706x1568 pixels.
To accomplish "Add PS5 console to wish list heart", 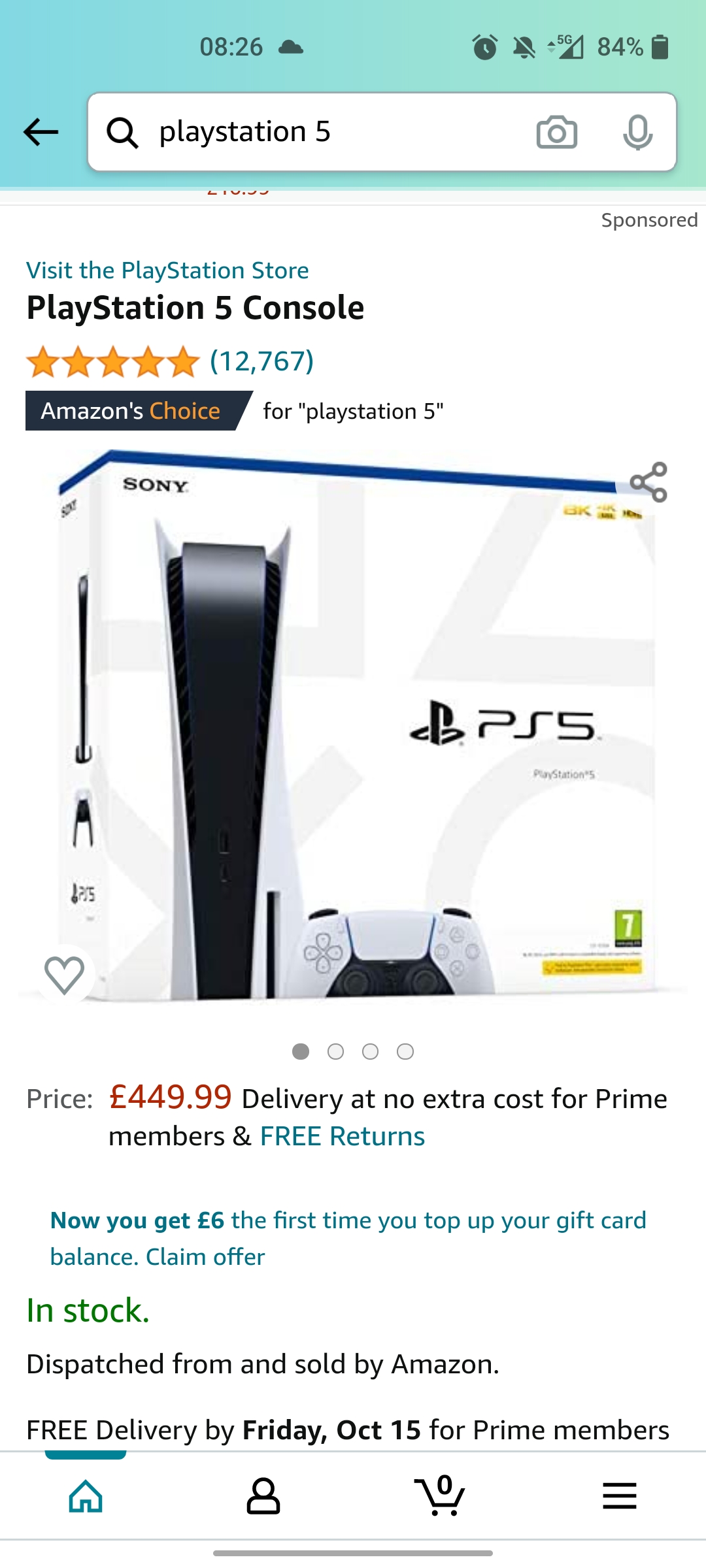I will point(64,975).
